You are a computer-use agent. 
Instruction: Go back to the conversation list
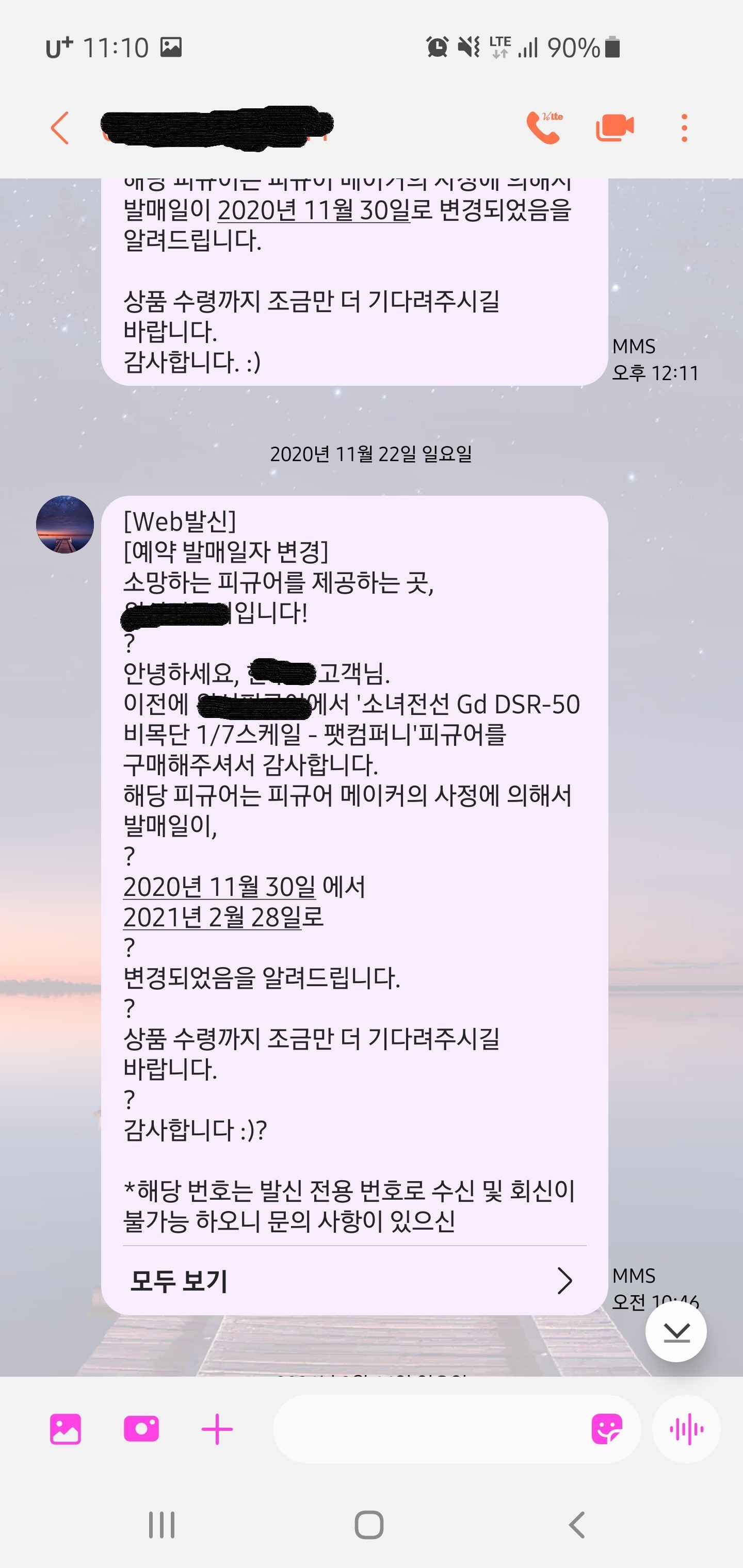pyautogui.click(x=60, y=128)
